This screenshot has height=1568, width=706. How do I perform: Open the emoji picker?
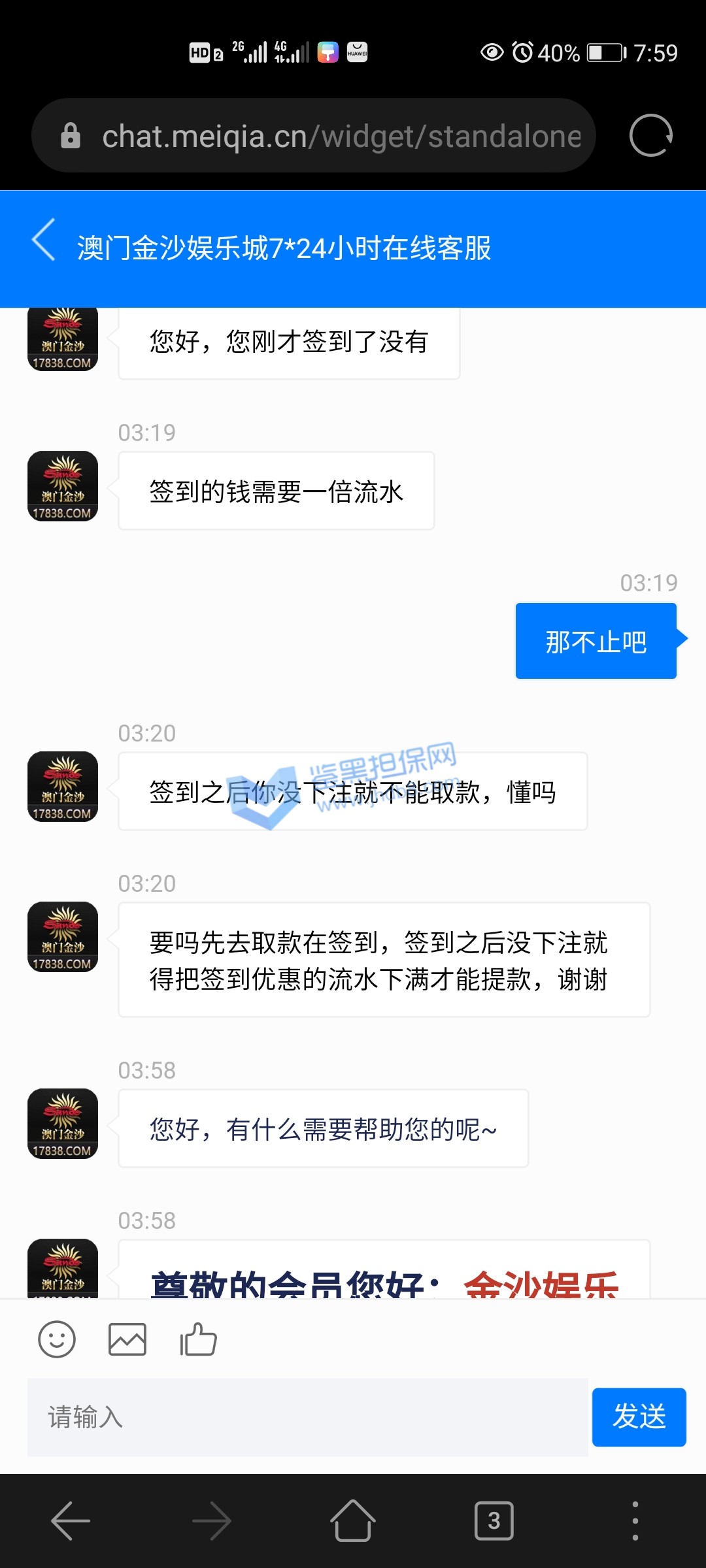57,1339
